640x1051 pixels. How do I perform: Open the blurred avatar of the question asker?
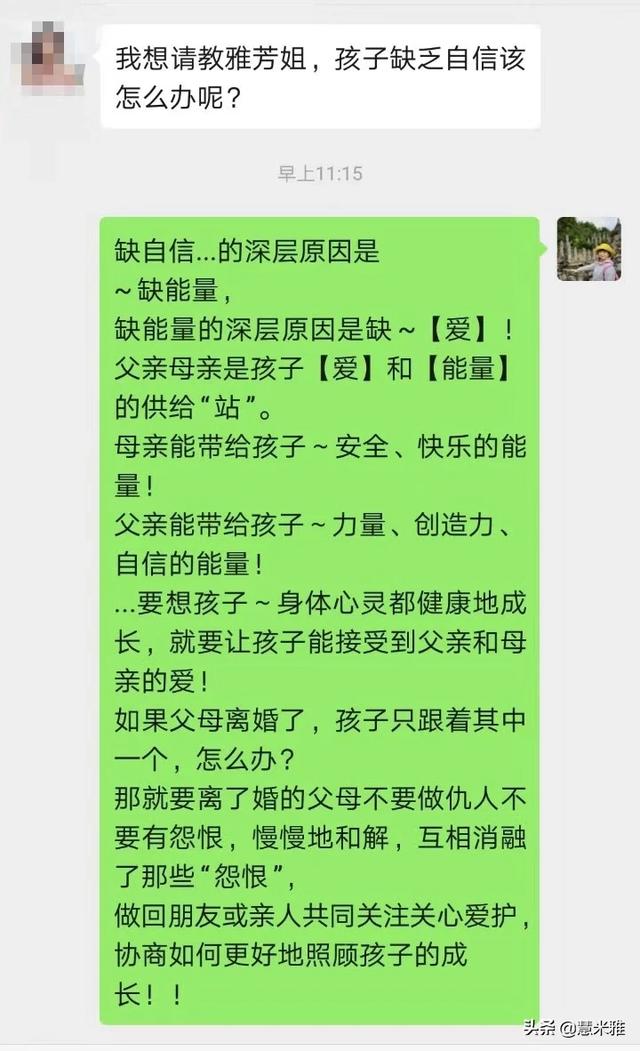(50, 56)
